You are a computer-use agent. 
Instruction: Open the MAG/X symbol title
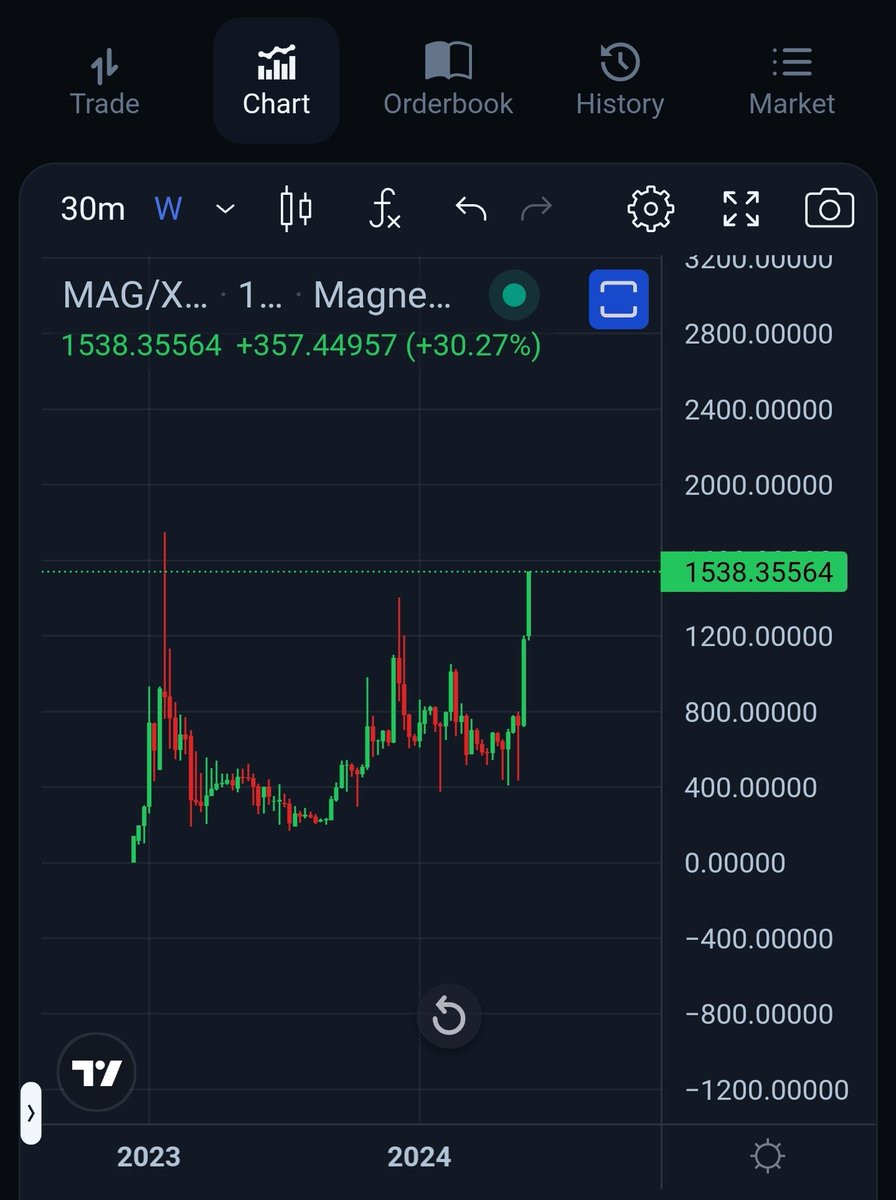[x=135, y=296]
